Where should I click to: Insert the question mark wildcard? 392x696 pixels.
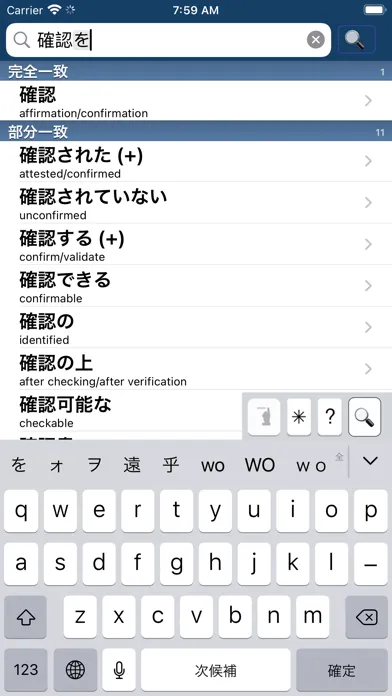point(329,417)
